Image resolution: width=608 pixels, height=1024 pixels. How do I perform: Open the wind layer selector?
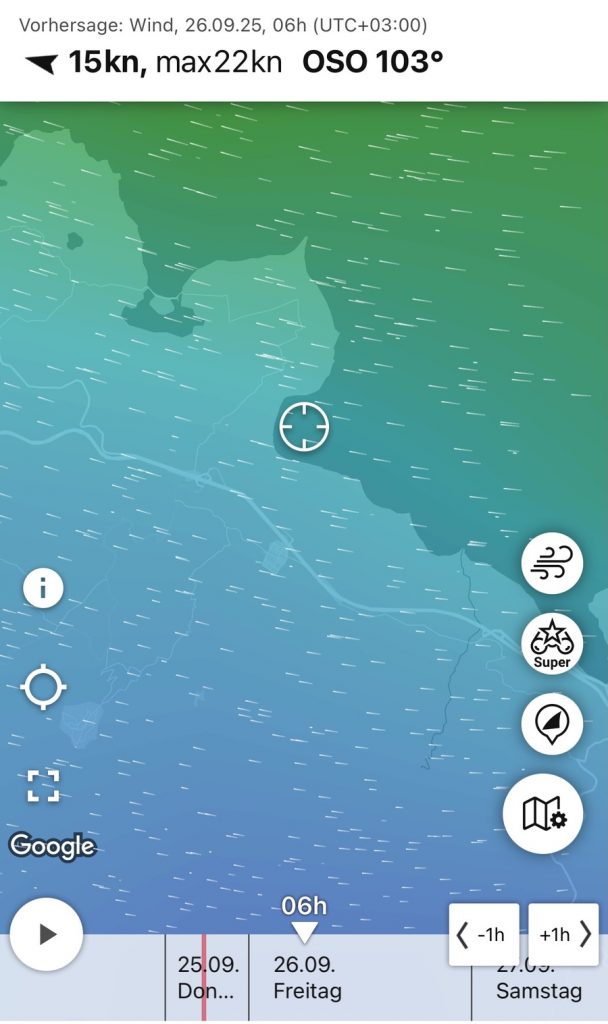[x=552, y=565]
